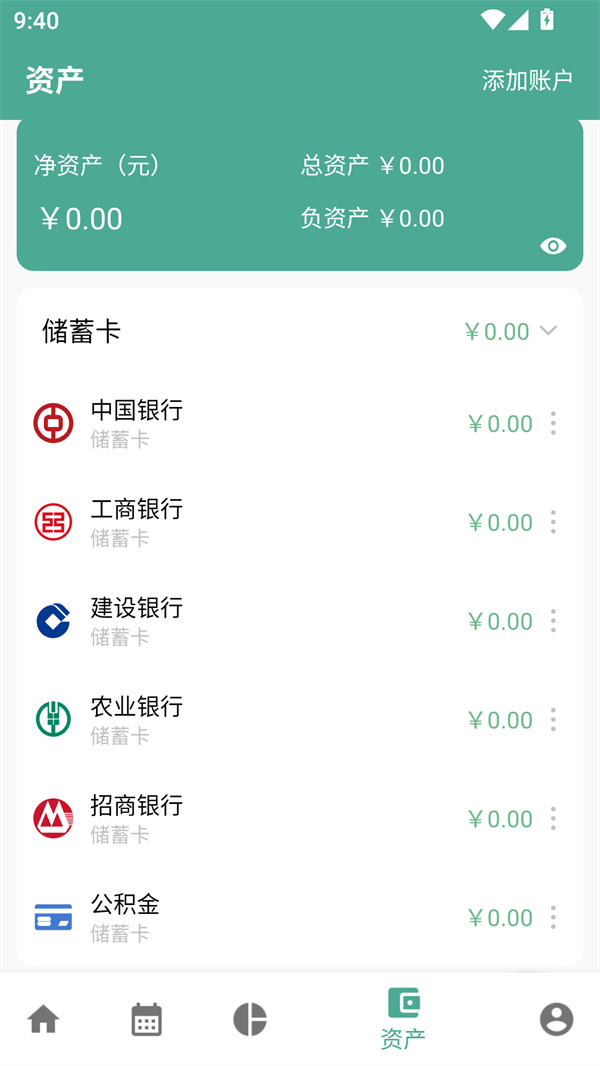Image resolution: width=600 pixels, height=1066 pixels.
Task: Tap 添加账户 to add an account
Action: click(527, 81)
